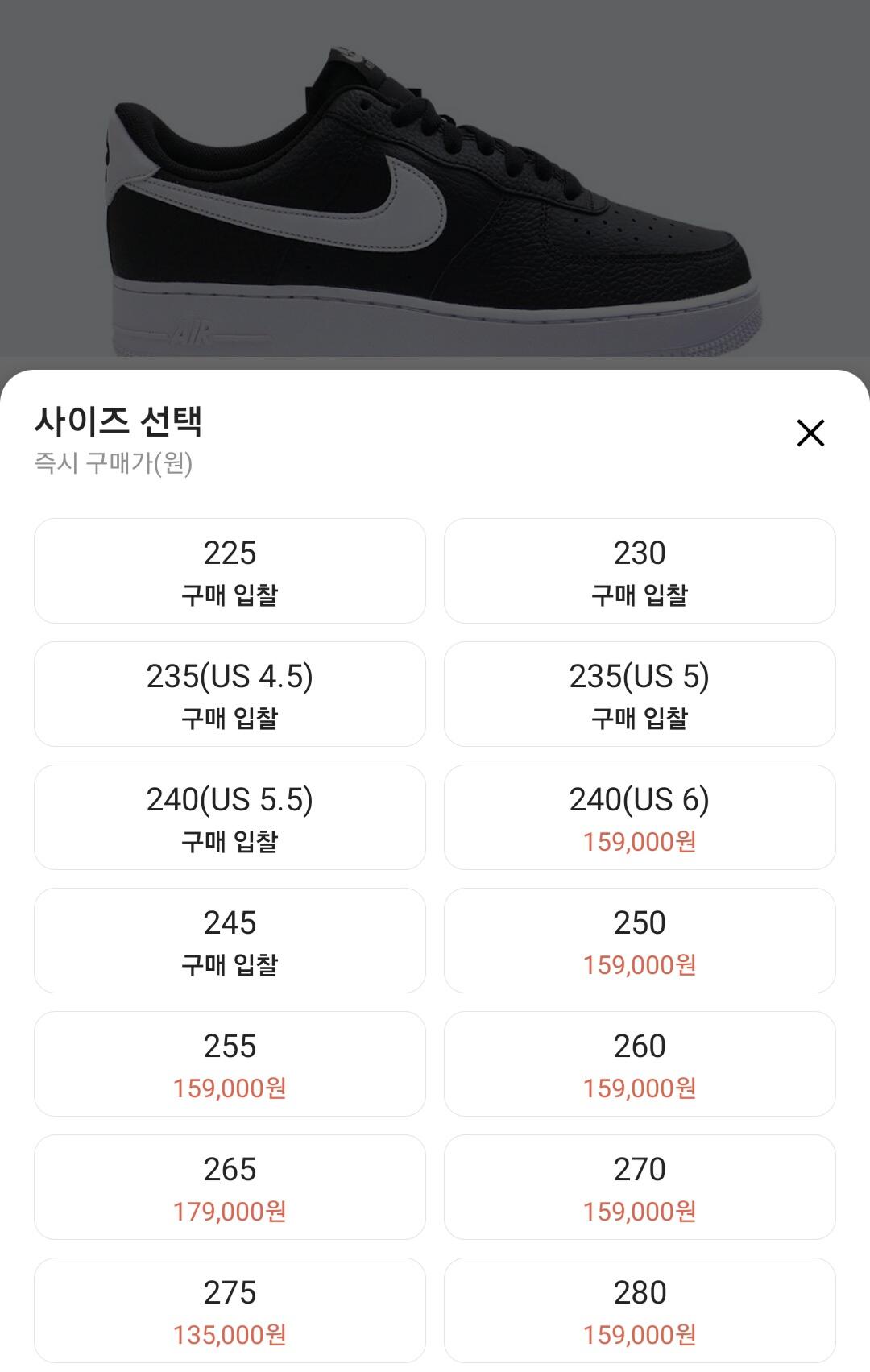Select size 255 for 159,000원
Viewport: 870px width, 1372px height.
point(230,1064)
